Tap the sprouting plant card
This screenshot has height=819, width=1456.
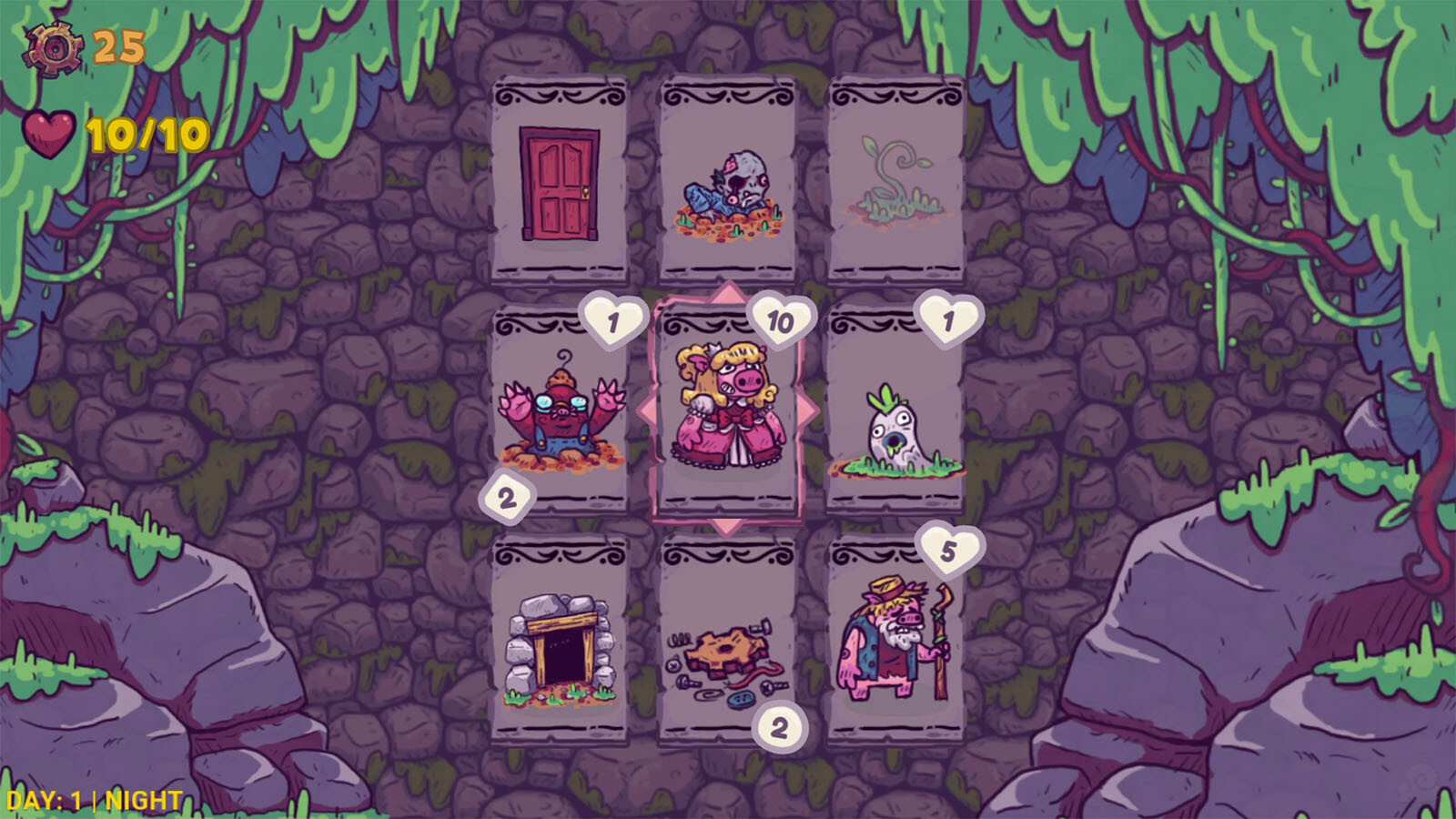coord(895,182)
